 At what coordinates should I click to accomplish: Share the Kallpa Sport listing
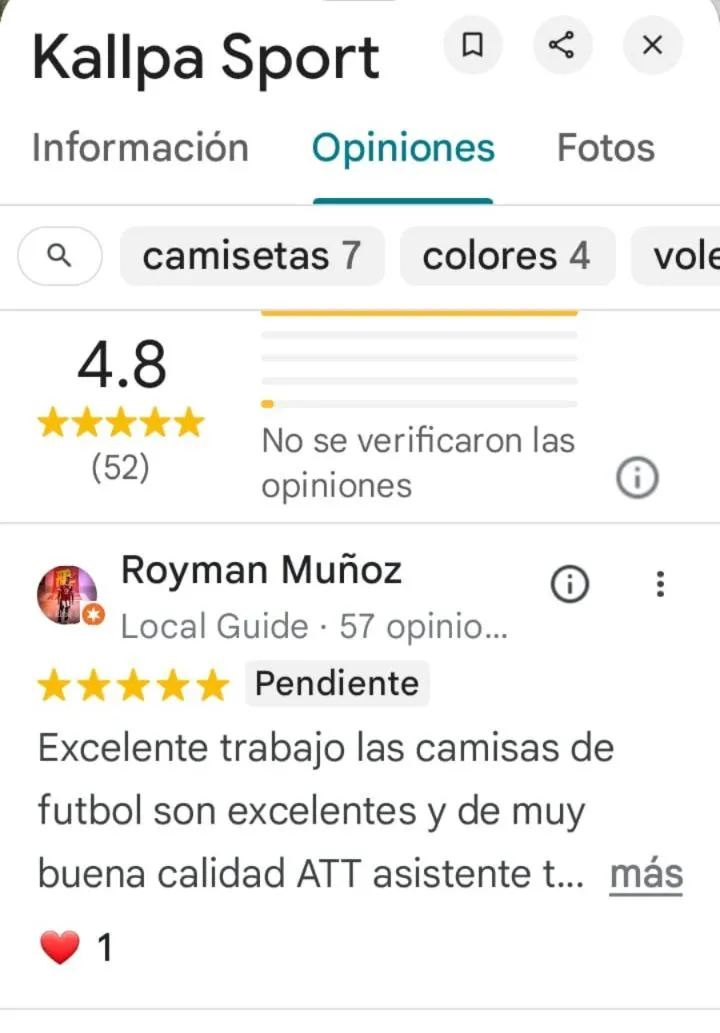coord(562,45)
